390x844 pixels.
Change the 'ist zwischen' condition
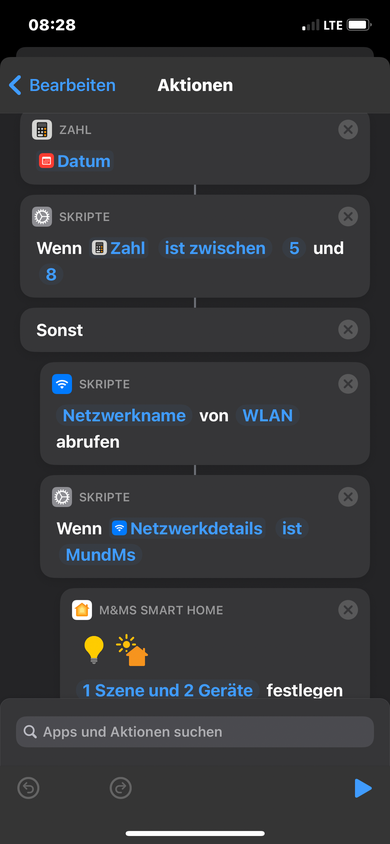[215, 248]
